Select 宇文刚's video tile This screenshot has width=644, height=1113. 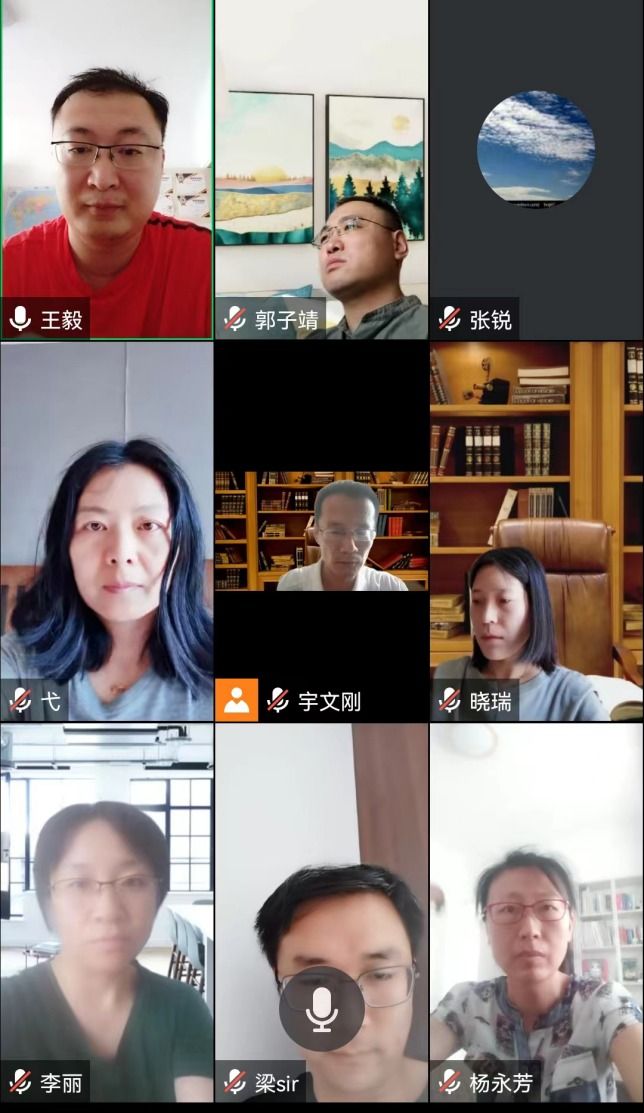point(321,531)
